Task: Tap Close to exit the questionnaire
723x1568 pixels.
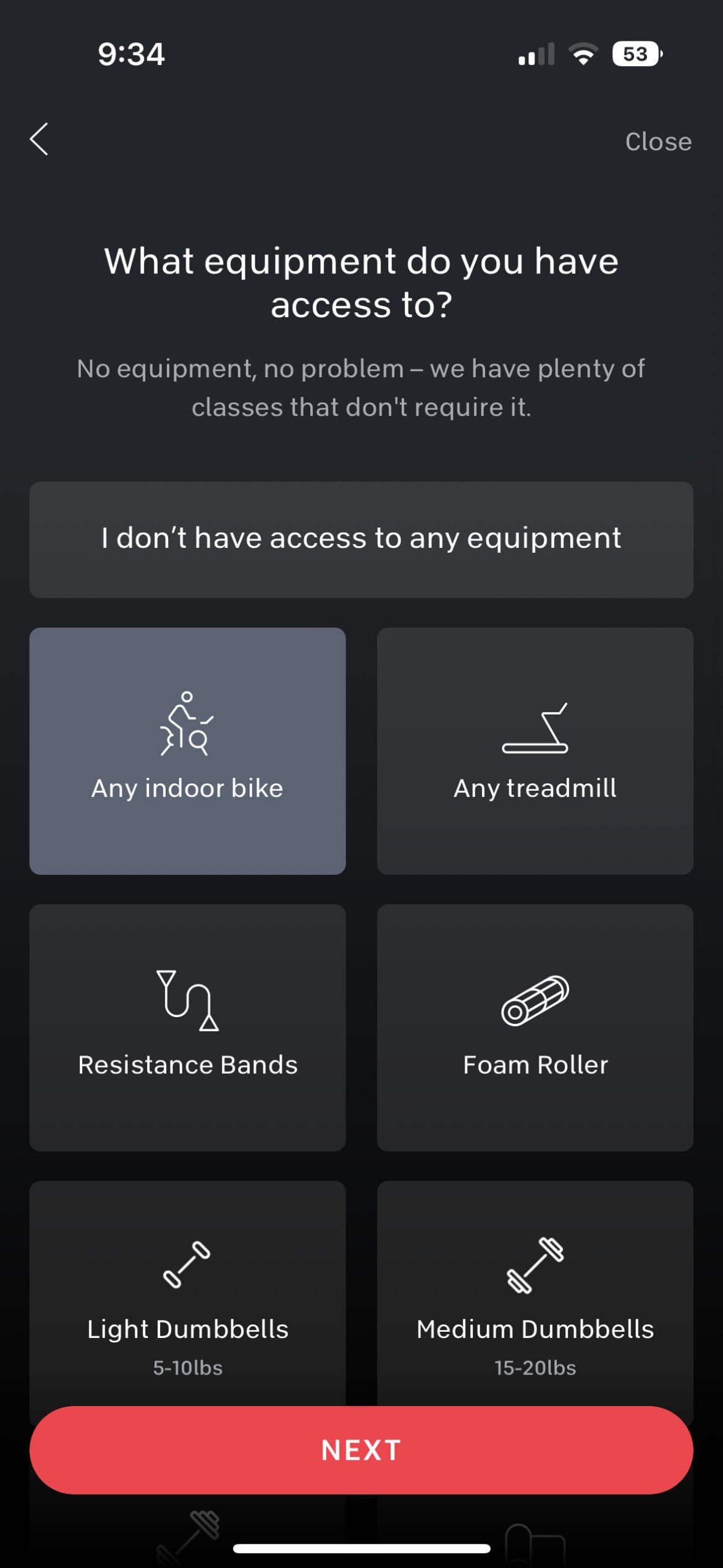Action: pyautogui.click(x=658, y=142)
